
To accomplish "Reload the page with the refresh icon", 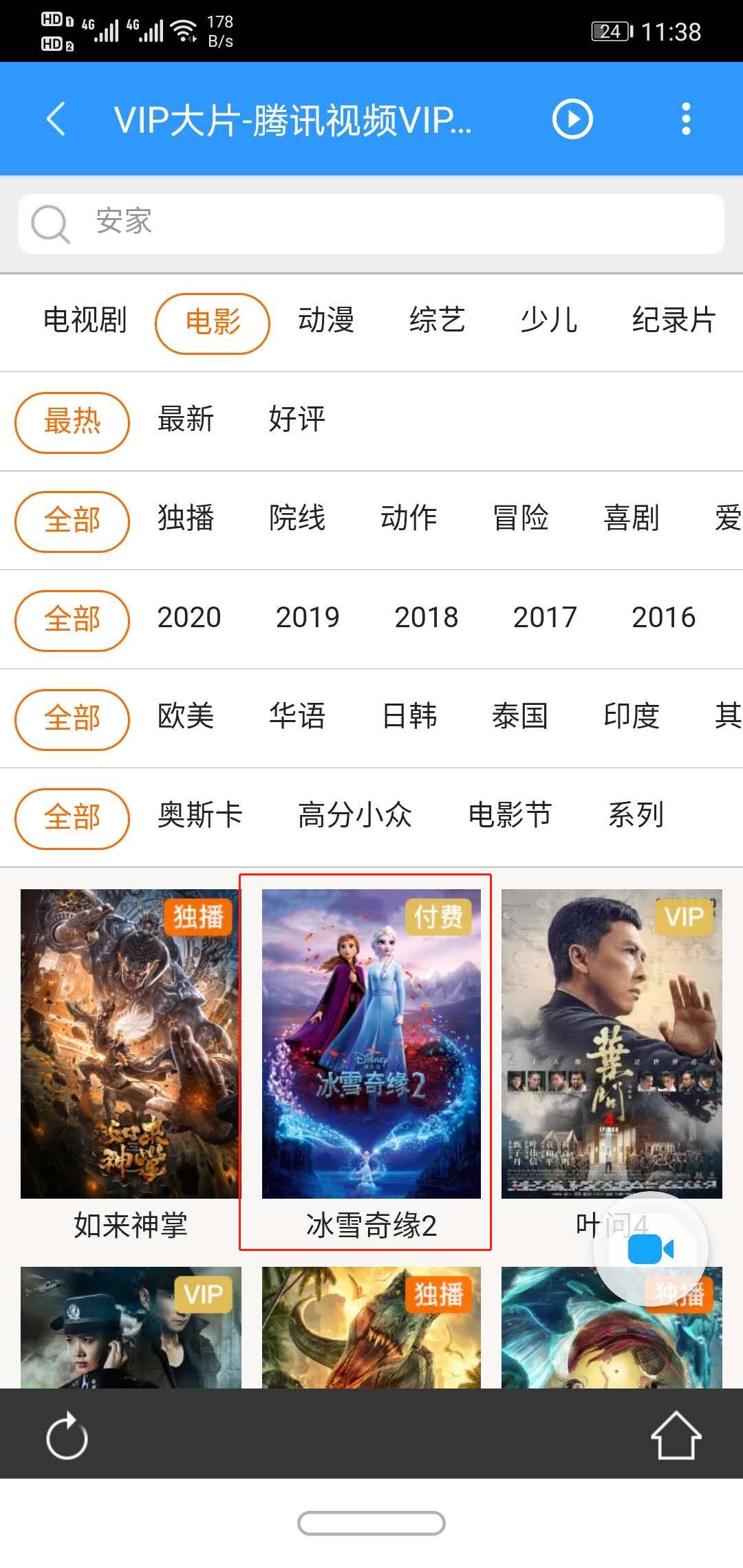I will pyautogui.click(x=67, y=1436).
